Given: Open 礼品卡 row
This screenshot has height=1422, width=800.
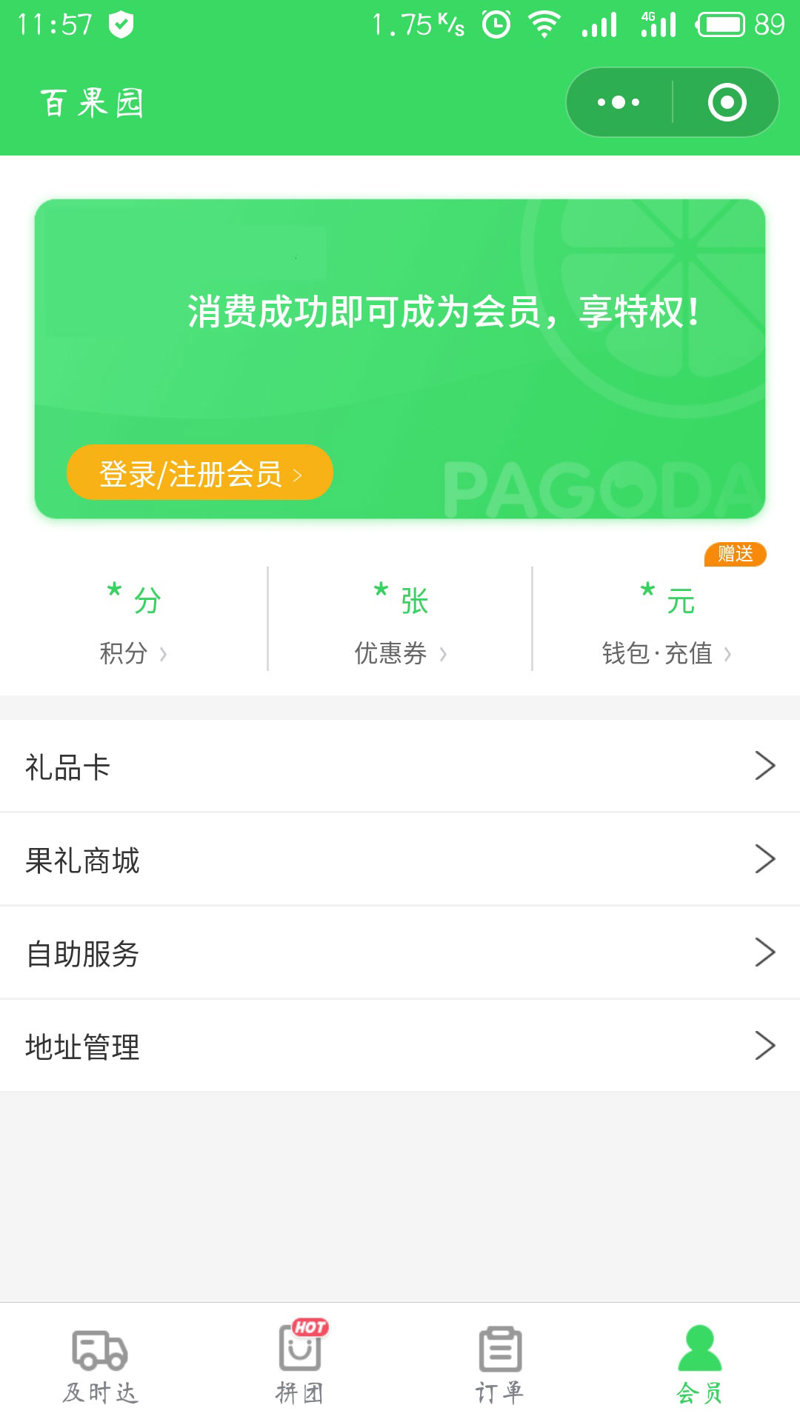Looking at the screenshot, I should [x=400, y=767].
